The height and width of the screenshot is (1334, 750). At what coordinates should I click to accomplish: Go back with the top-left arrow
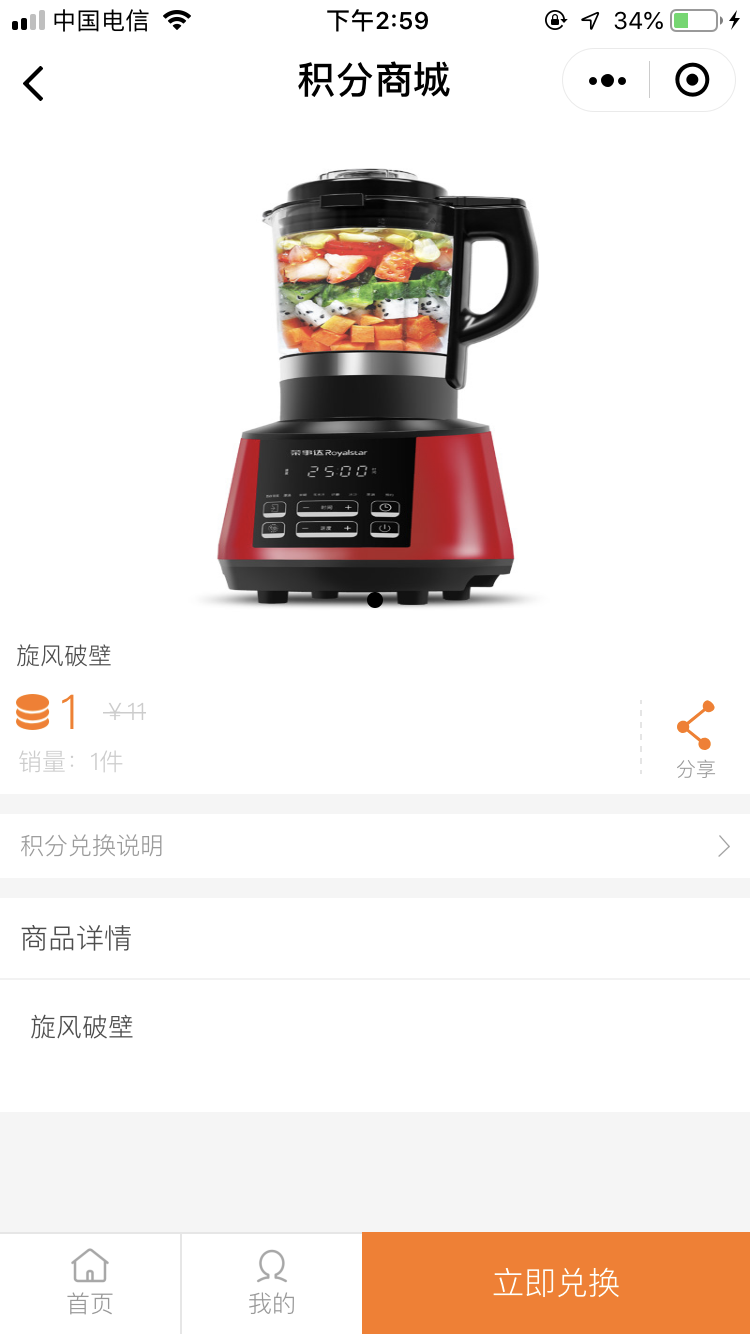[34, 83]
